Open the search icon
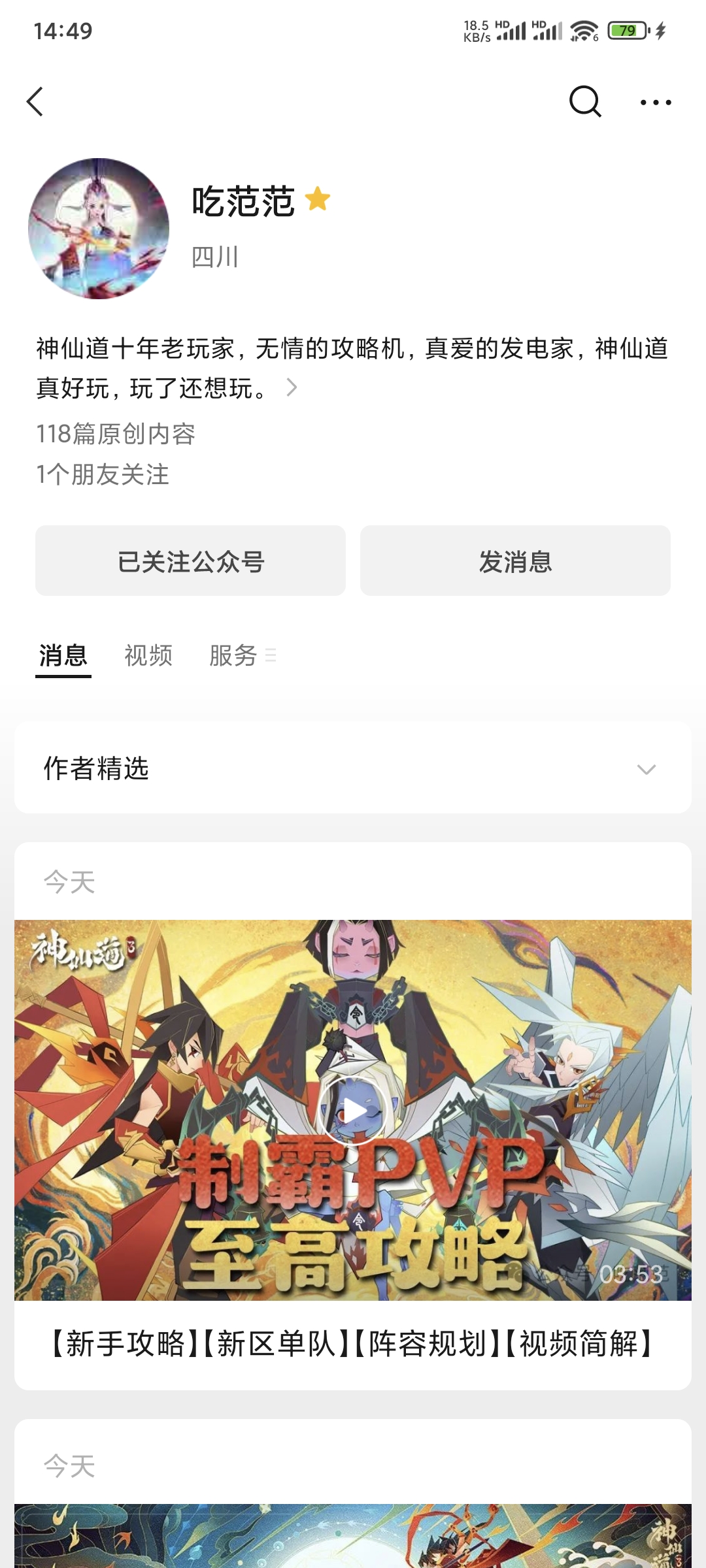Screen dimensions: 706x1568 point(586,103)
